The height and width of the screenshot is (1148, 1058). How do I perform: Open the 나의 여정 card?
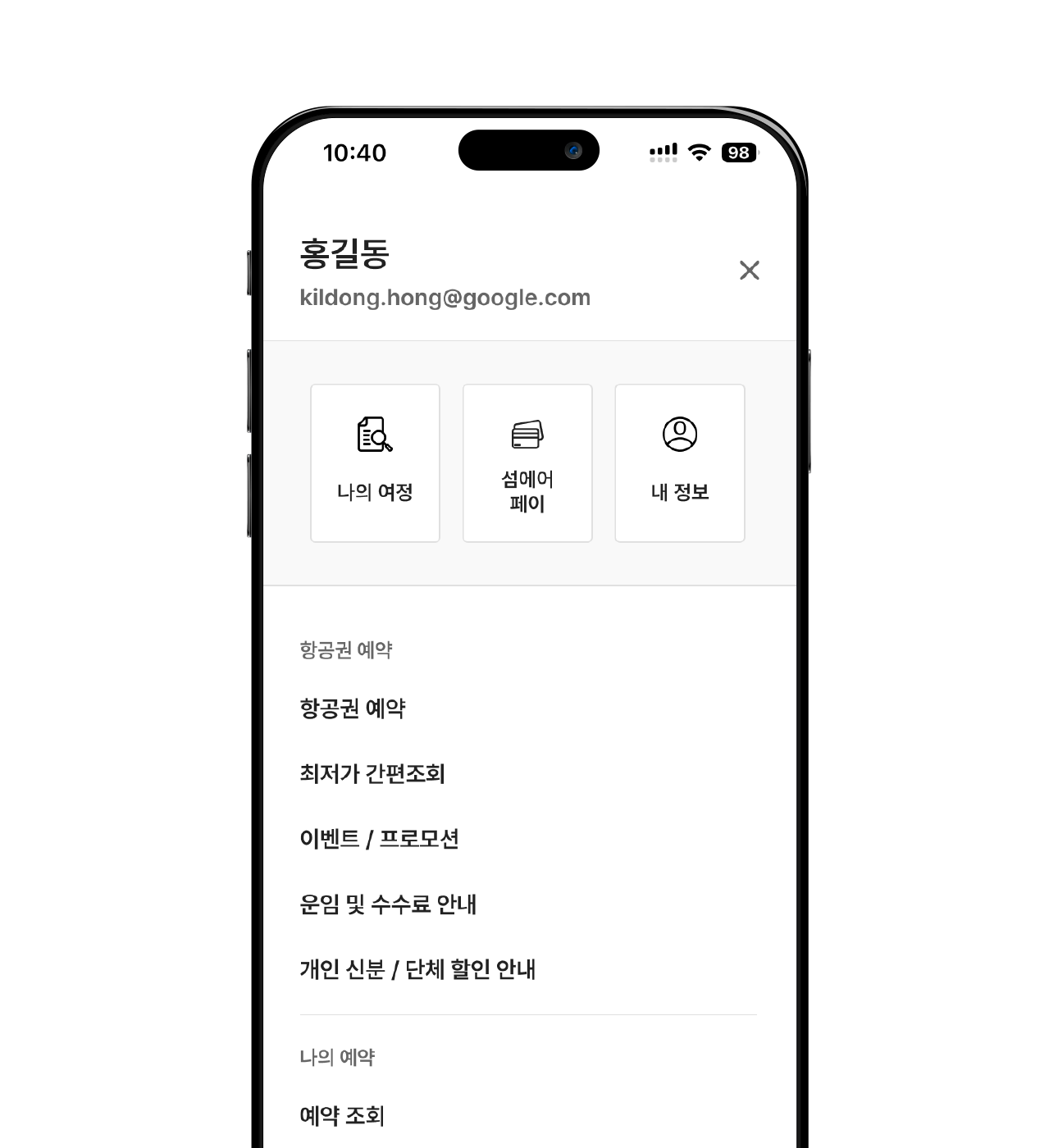pos(375,463)
